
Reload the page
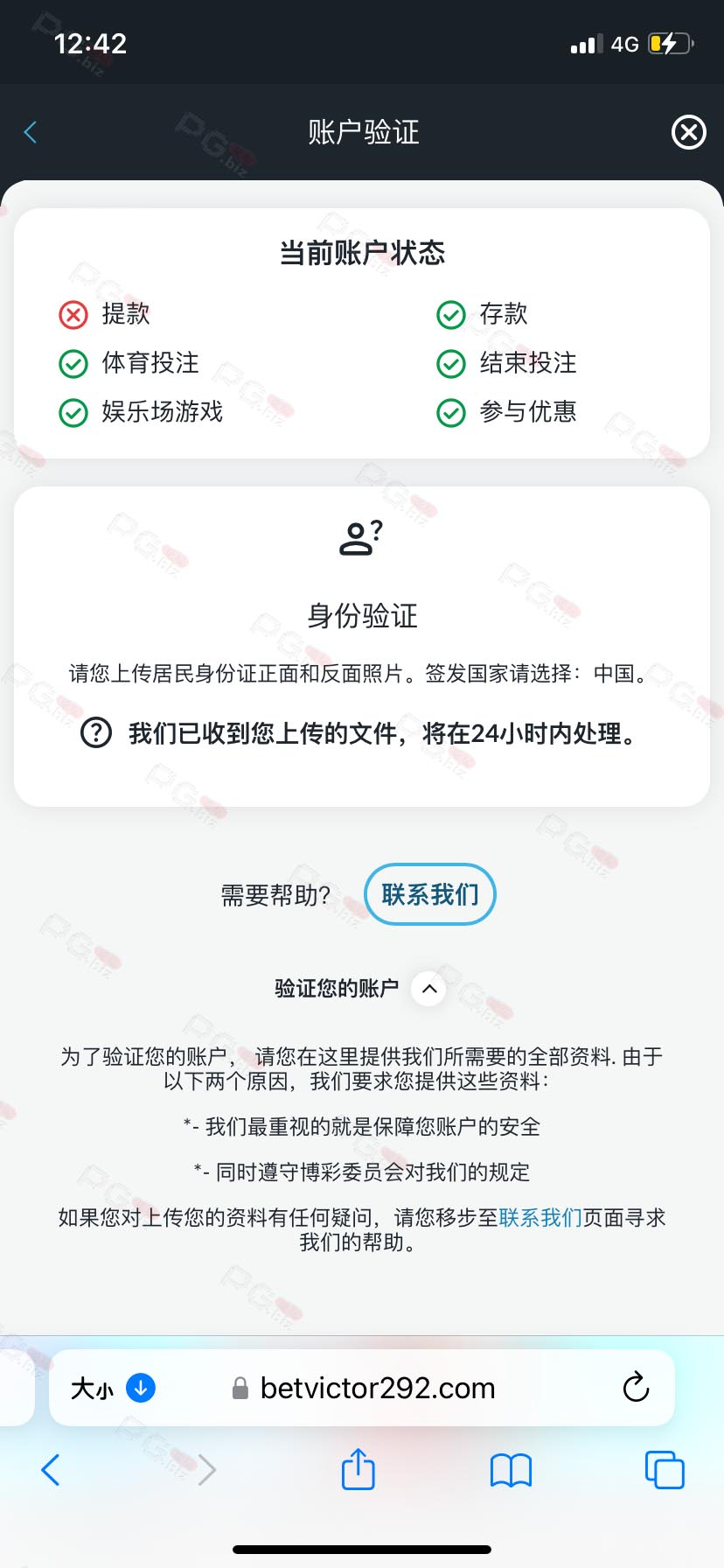[636, 1388]
